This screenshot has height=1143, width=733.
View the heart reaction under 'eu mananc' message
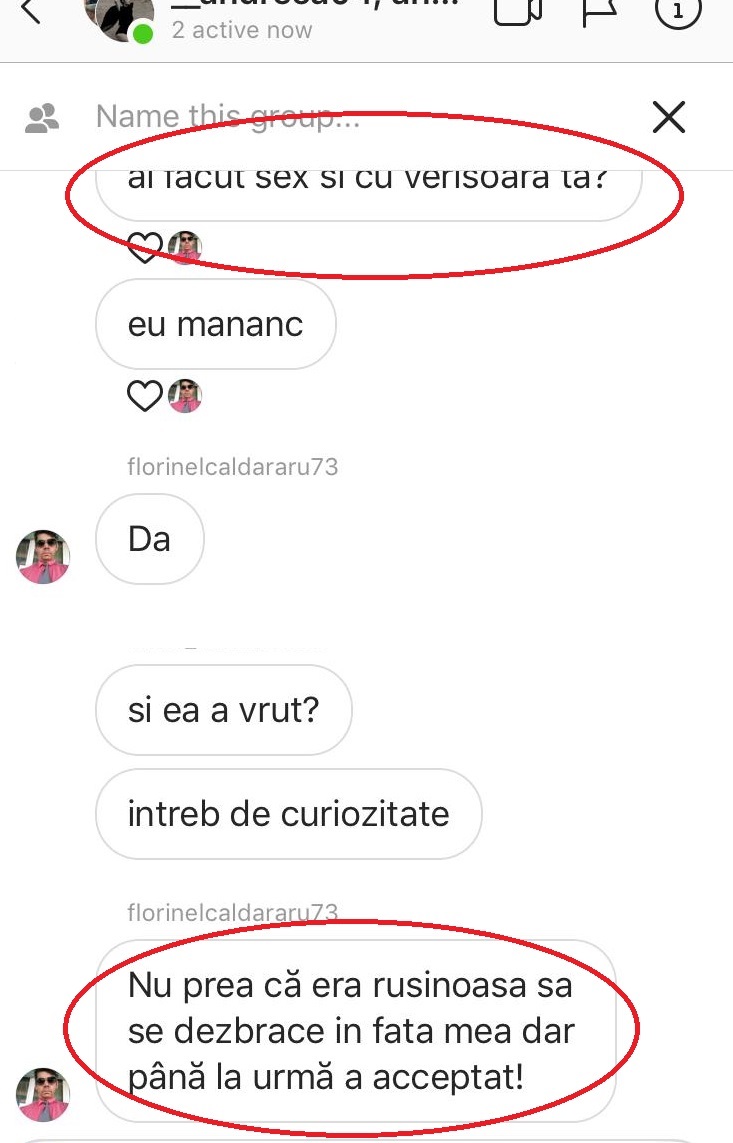145,397
